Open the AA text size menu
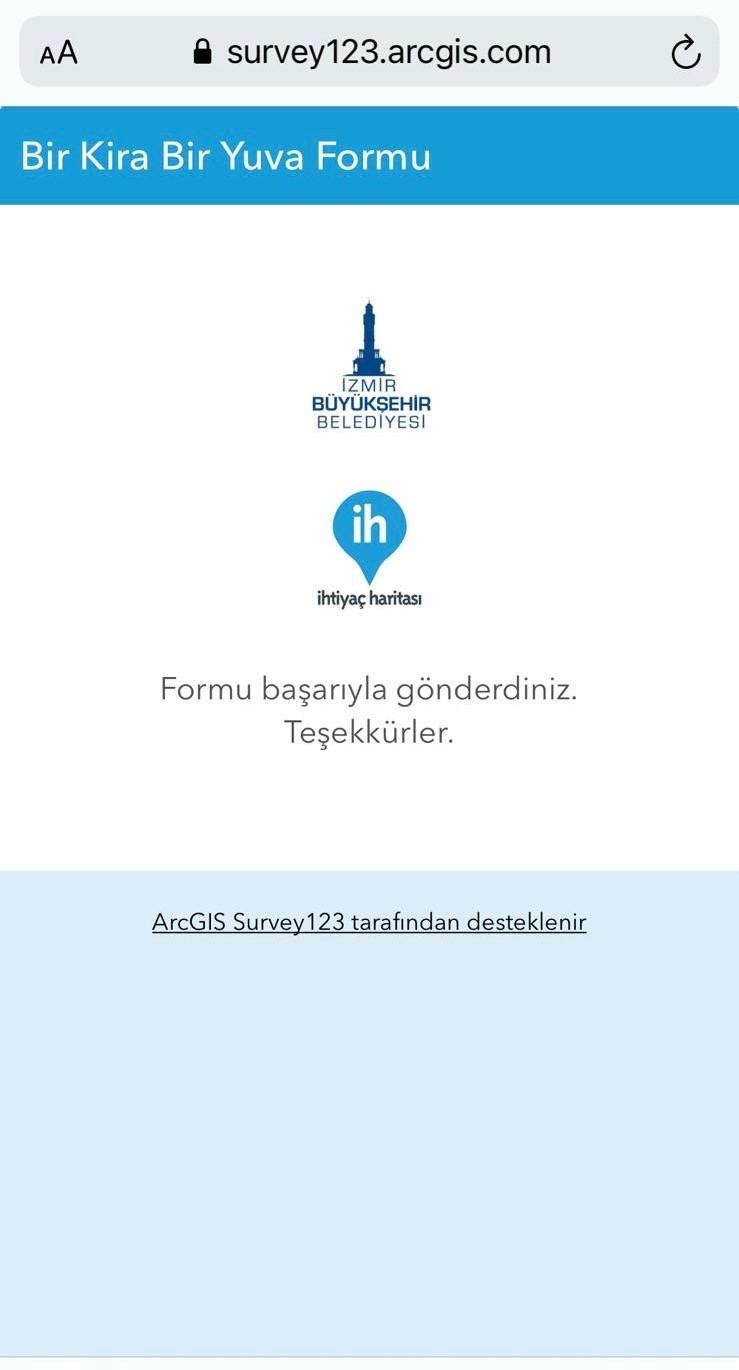The image size is (739, 1370). click(x=59, y=52)
